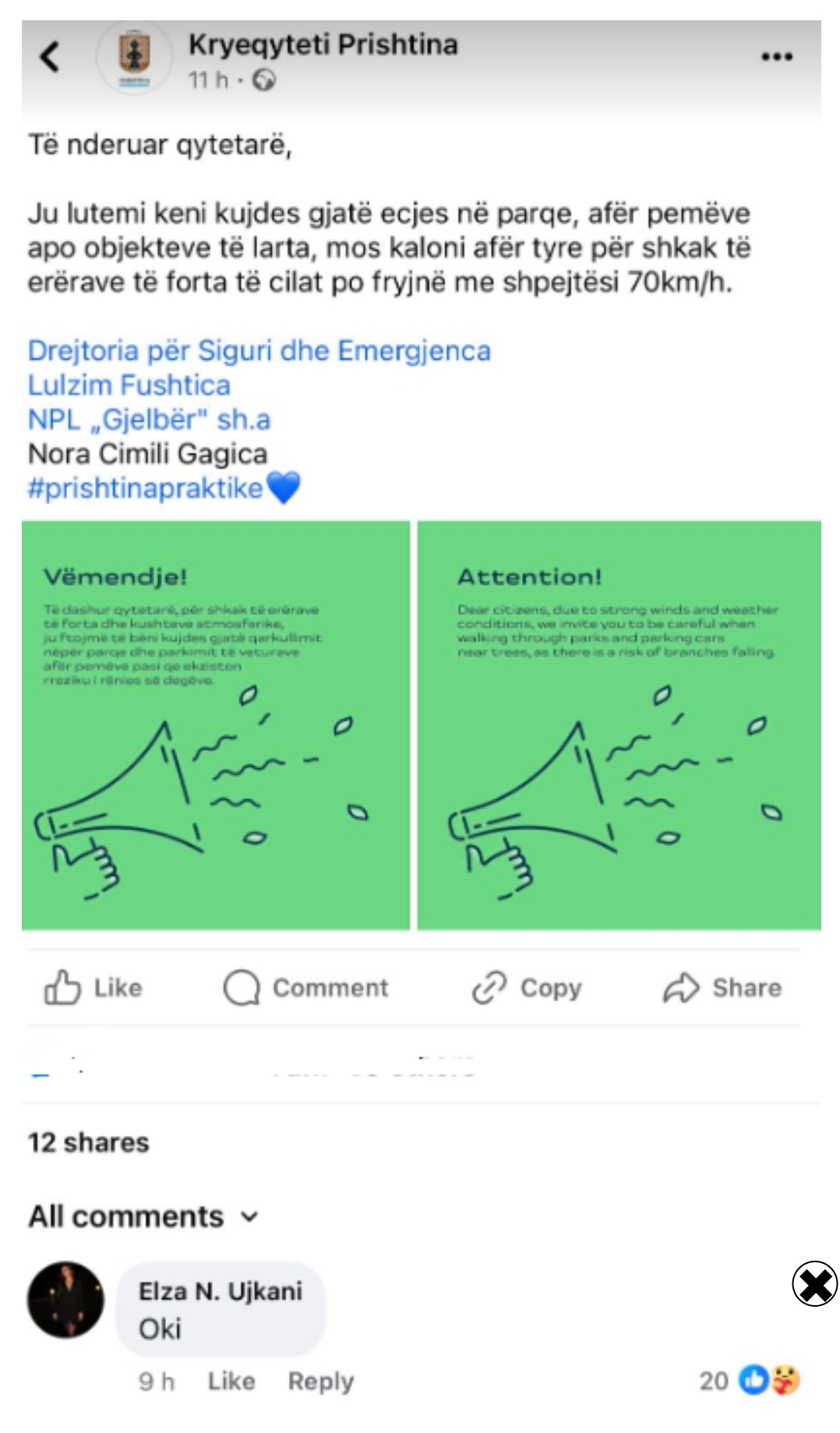
Task: View the 20 reactions on Elza's comment
Action: coord(748,1381)
